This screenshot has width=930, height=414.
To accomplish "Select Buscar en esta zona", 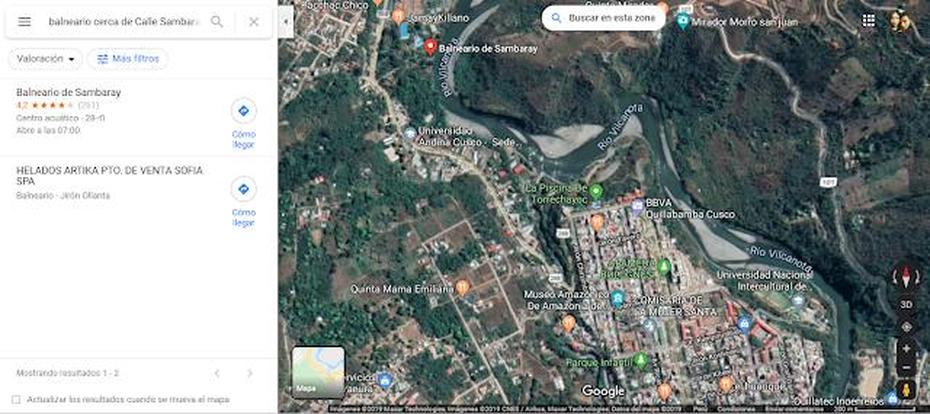I will click(x=603, y=18).
